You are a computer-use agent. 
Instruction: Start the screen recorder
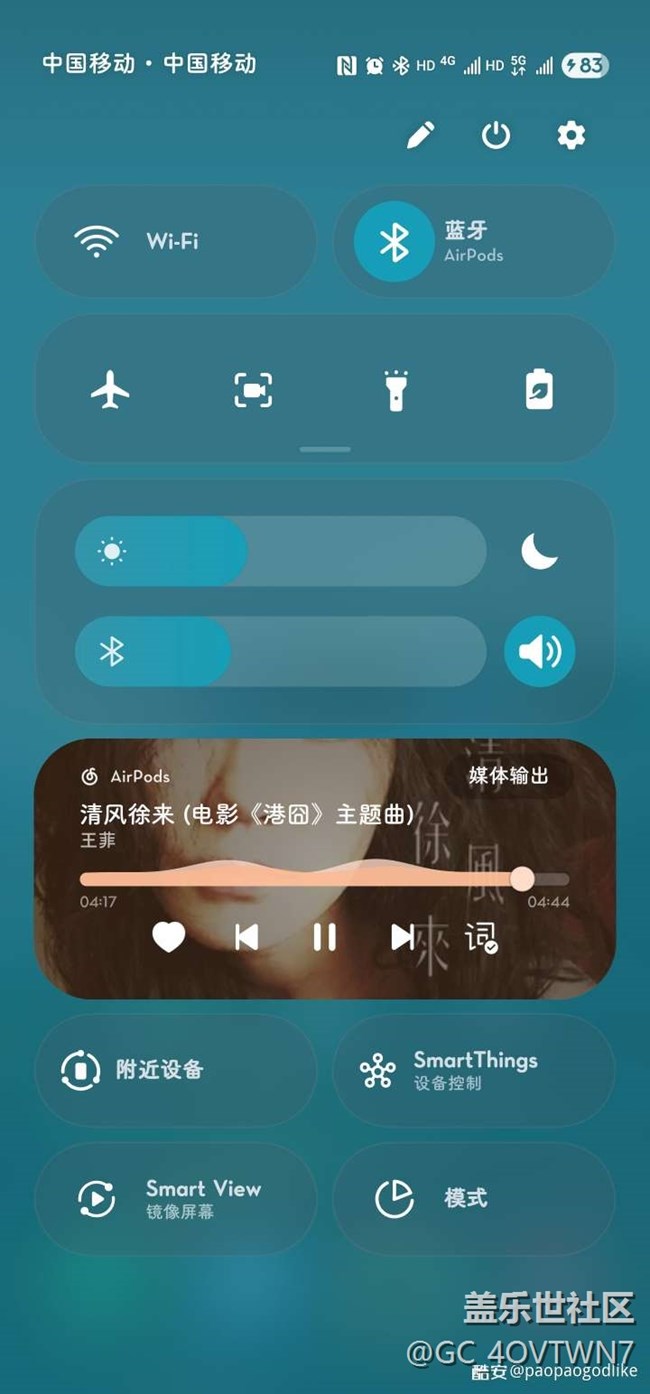coord(253,389)
